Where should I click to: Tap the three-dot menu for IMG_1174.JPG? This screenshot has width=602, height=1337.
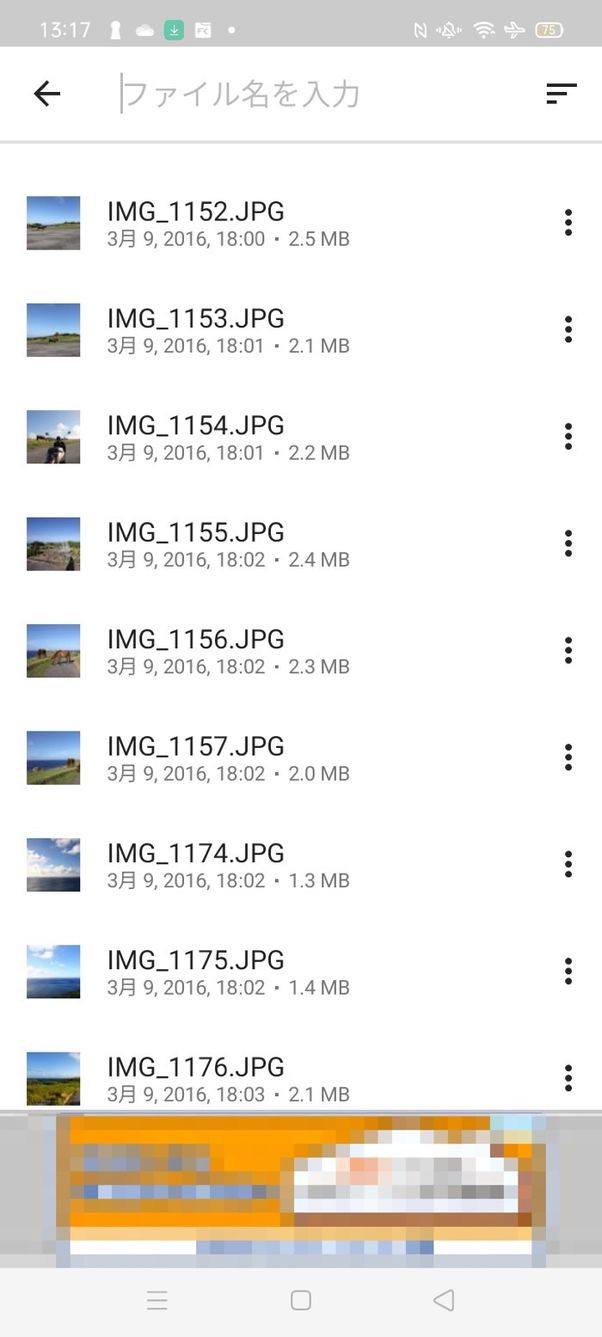pyautogui.click(x=568, y=865)
